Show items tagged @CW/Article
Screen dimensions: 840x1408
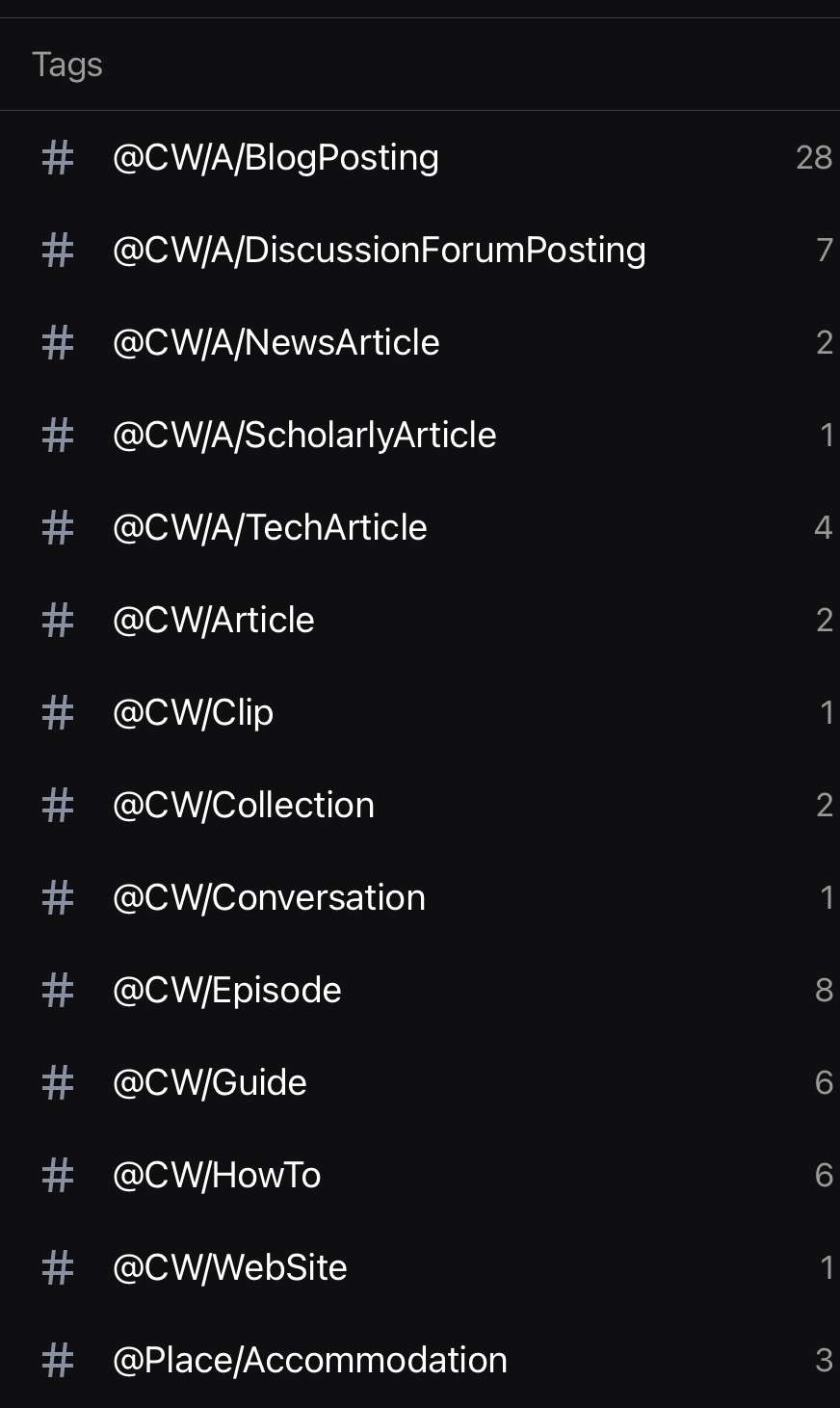tap(420, 620)
